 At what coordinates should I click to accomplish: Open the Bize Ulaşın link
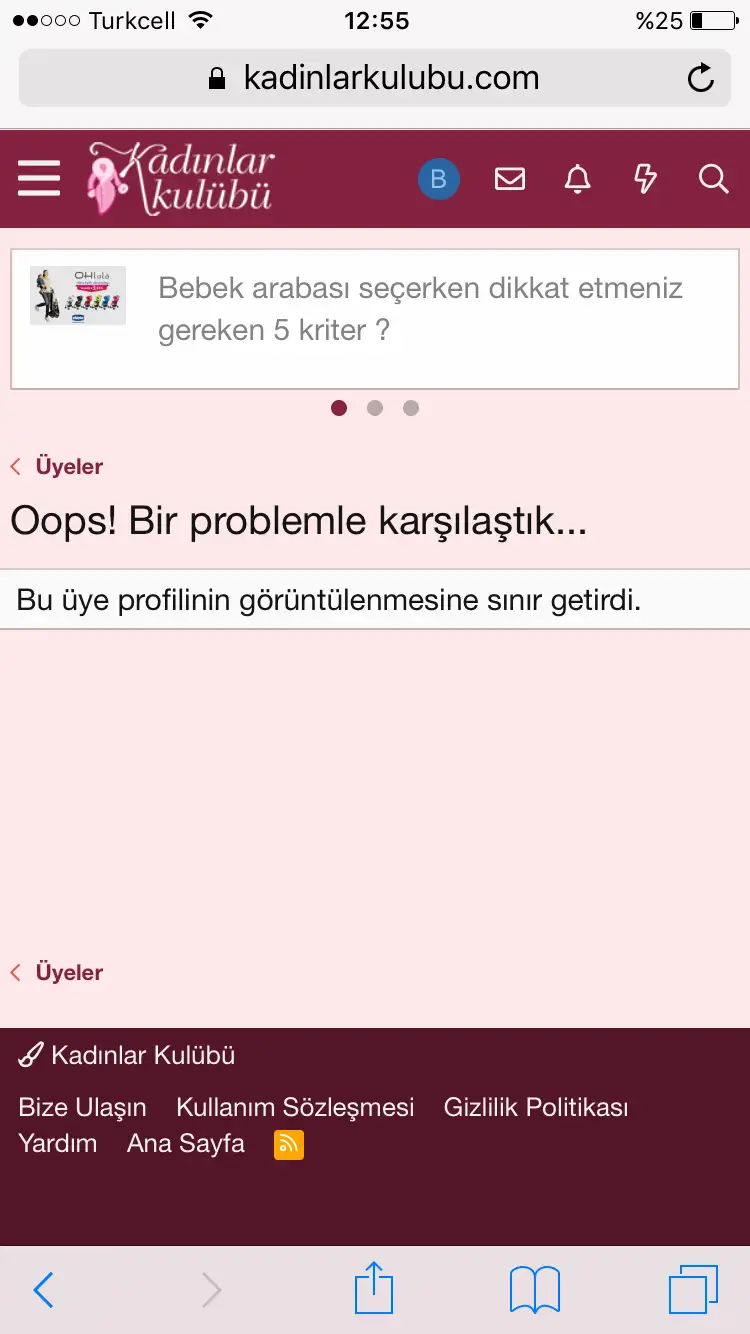tap(83, 1107)
